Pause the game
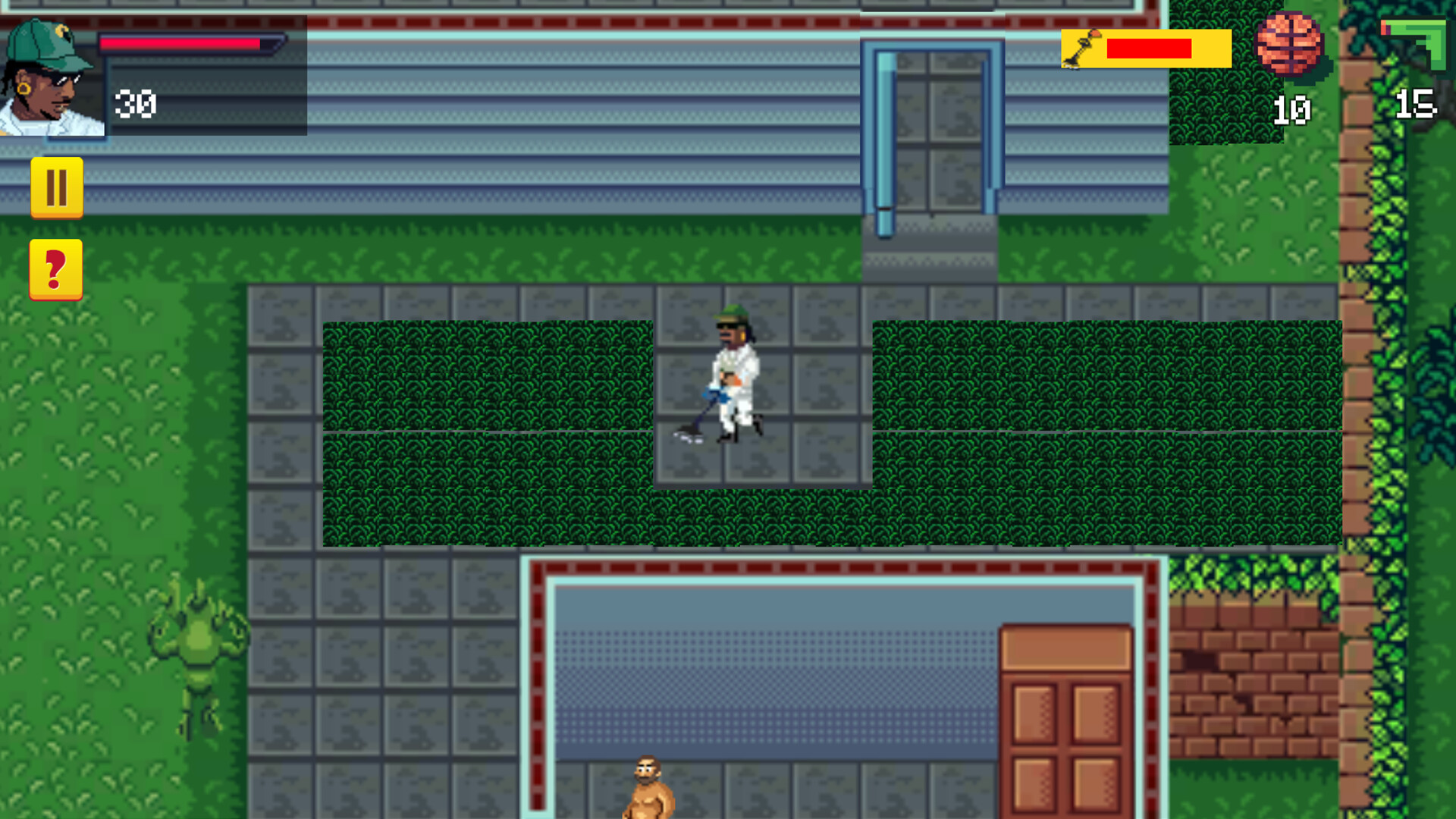This screenshot has height=819, width=1456. [57, 187]
